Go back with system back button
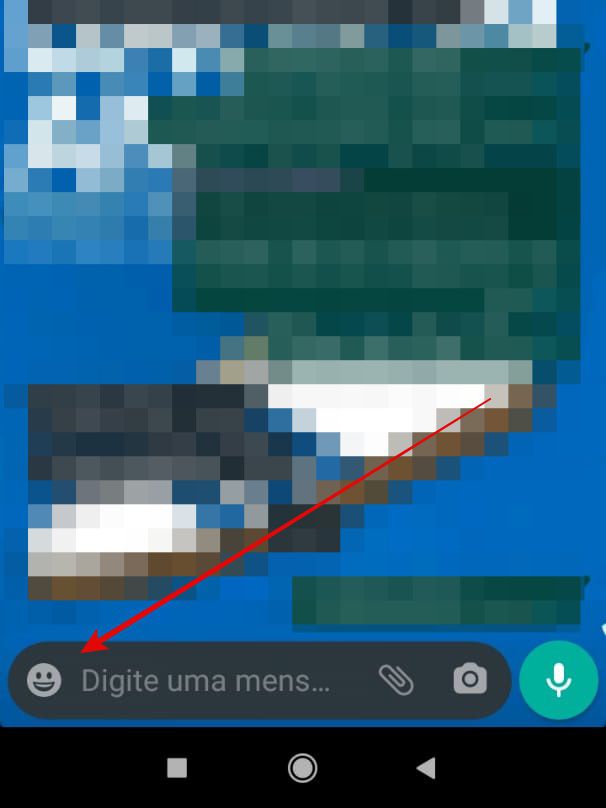 tap(426, 768)
